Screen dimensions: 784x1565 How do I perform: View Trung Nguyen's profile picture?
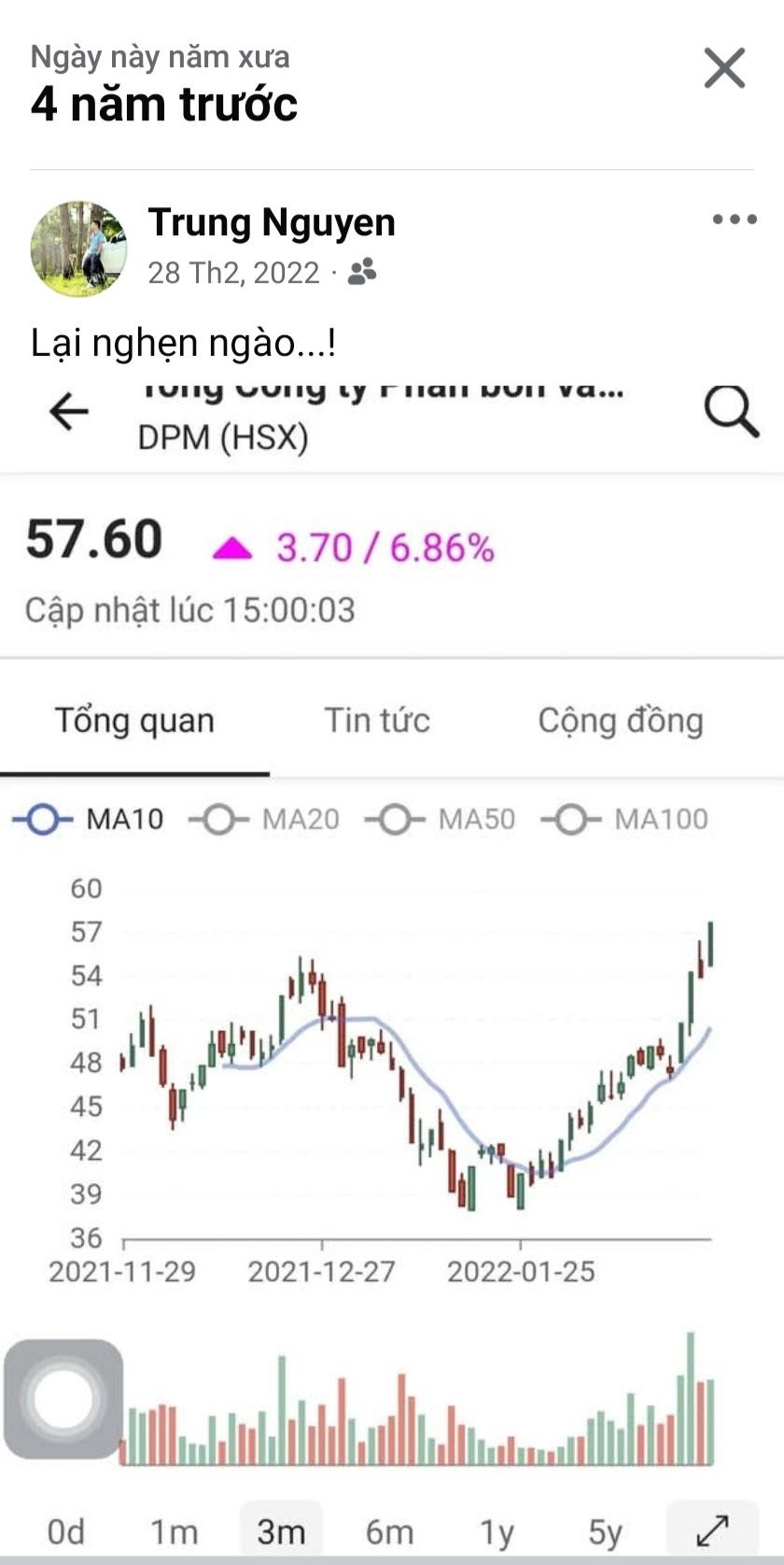pos(78,248)
